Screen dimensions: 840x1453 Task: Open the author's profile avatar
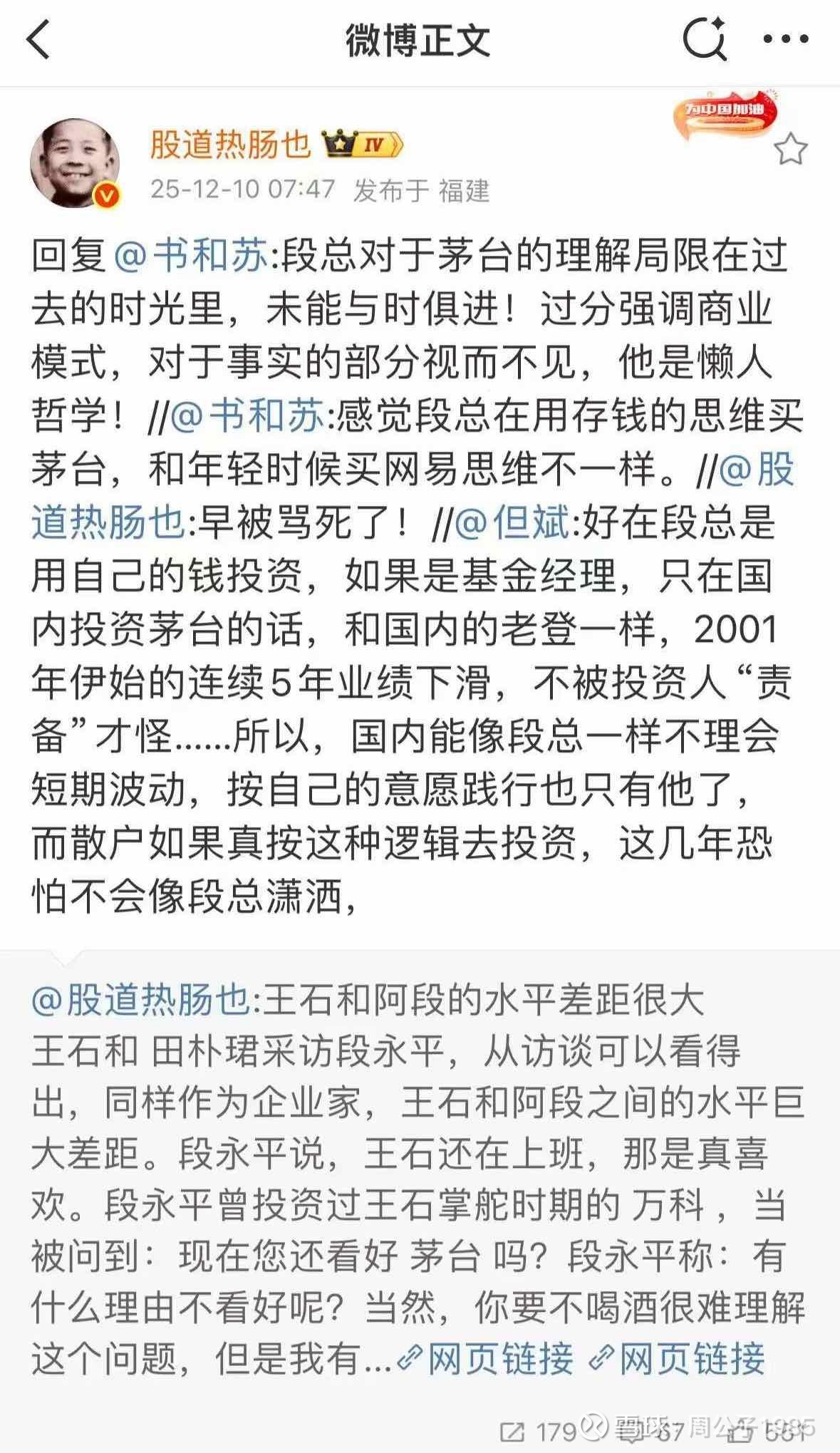click(75, 163)
